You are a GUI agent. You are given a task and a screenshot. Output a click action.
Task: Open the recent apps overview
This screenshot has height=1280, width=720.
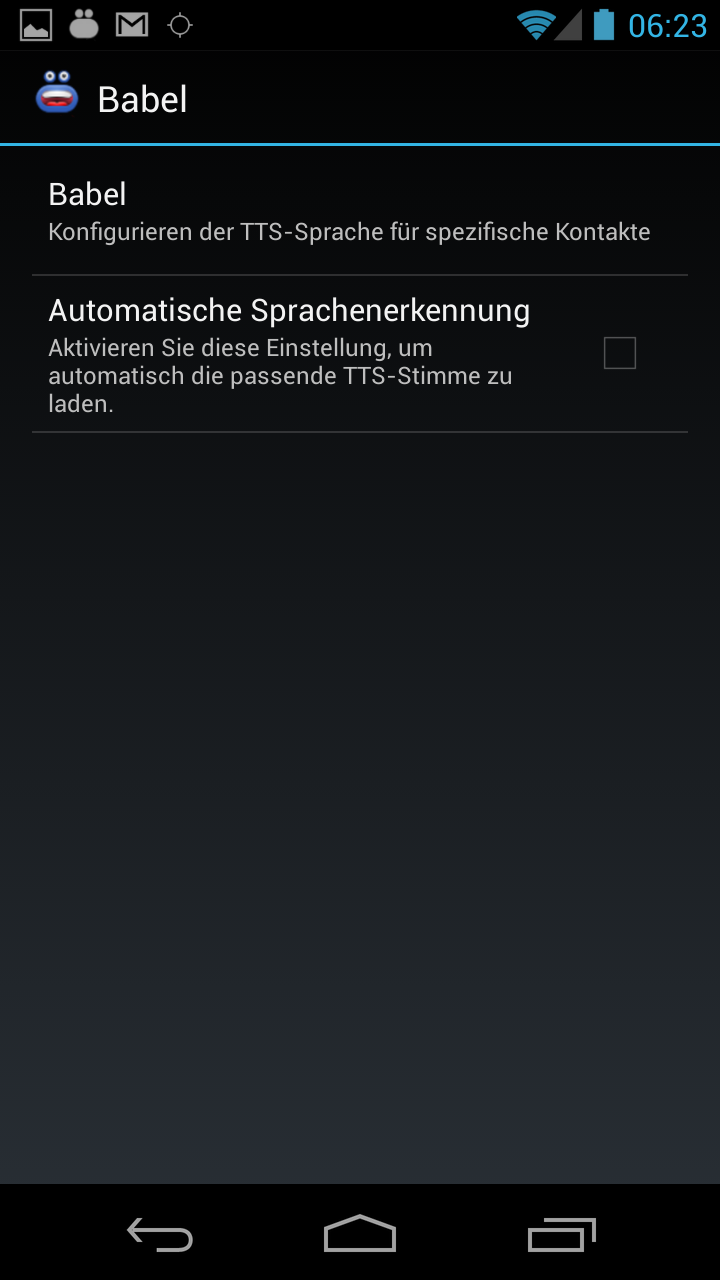coord(561,1235)
